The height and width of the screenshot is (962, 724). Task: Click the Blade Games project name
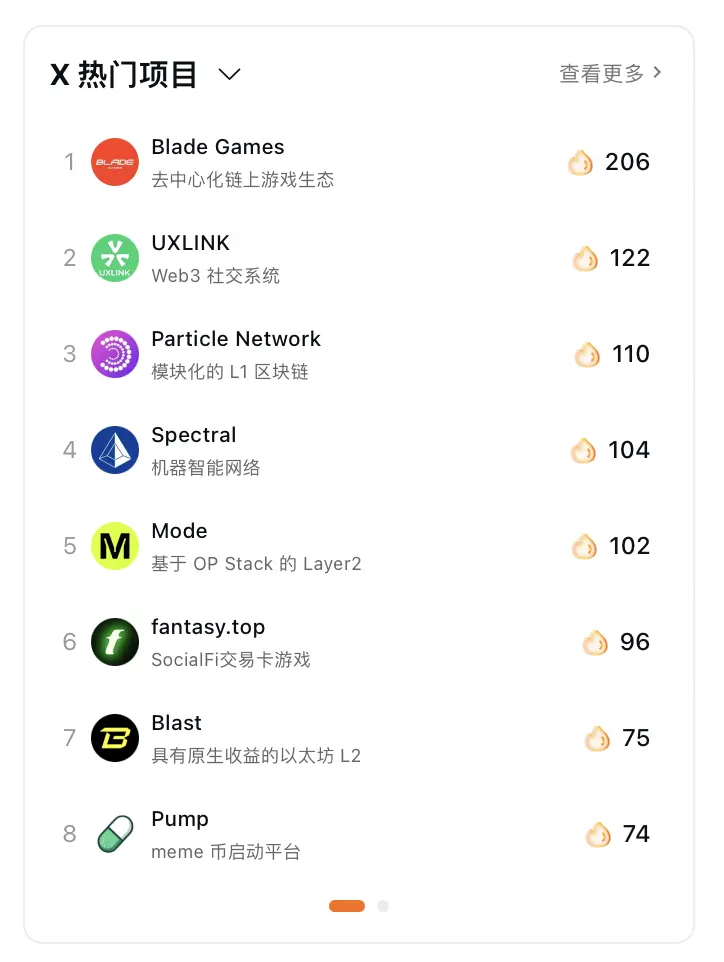click(218, 147)
